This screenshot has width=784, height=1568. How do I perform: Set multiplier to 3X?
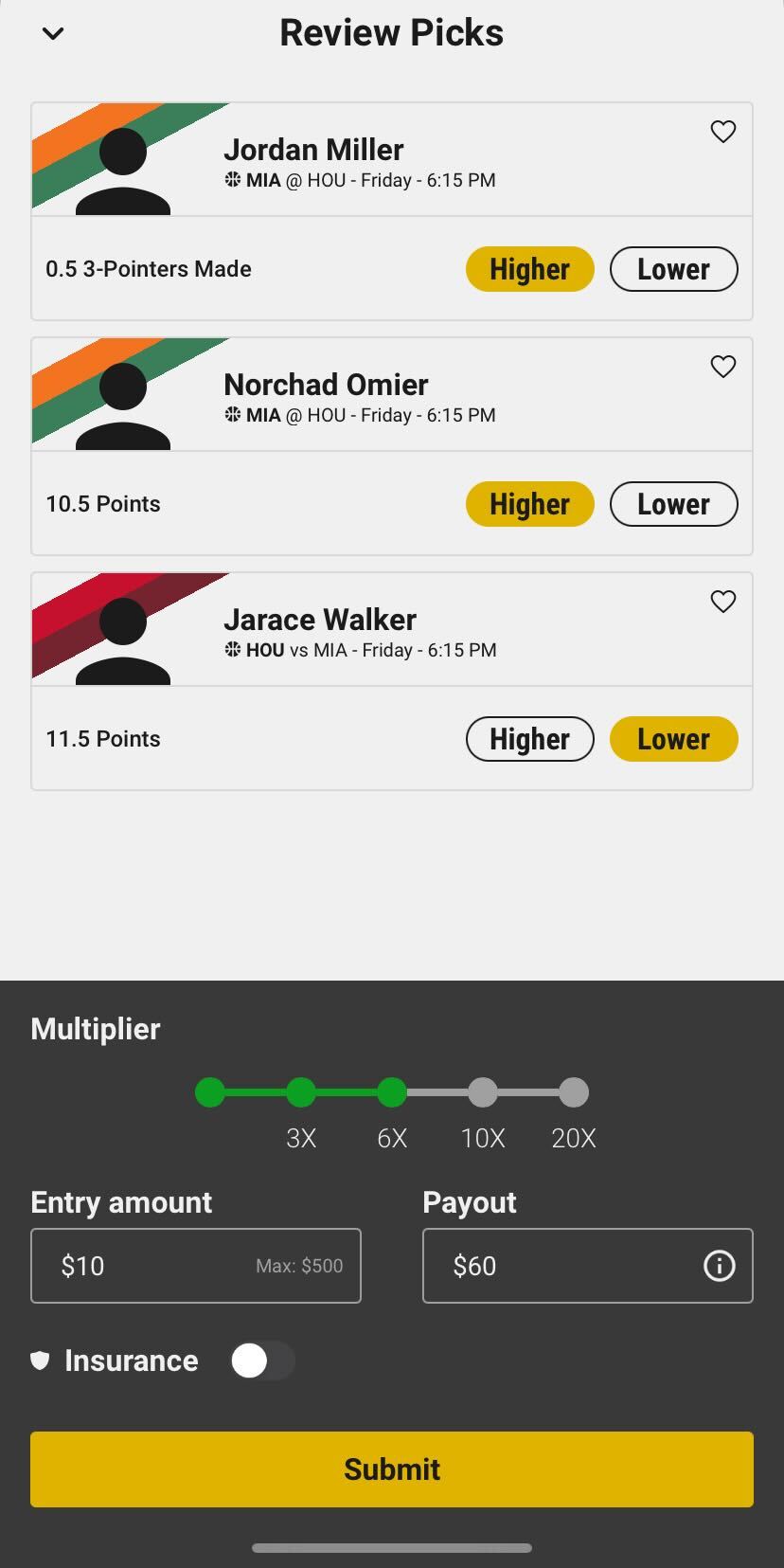point(301,1093)
